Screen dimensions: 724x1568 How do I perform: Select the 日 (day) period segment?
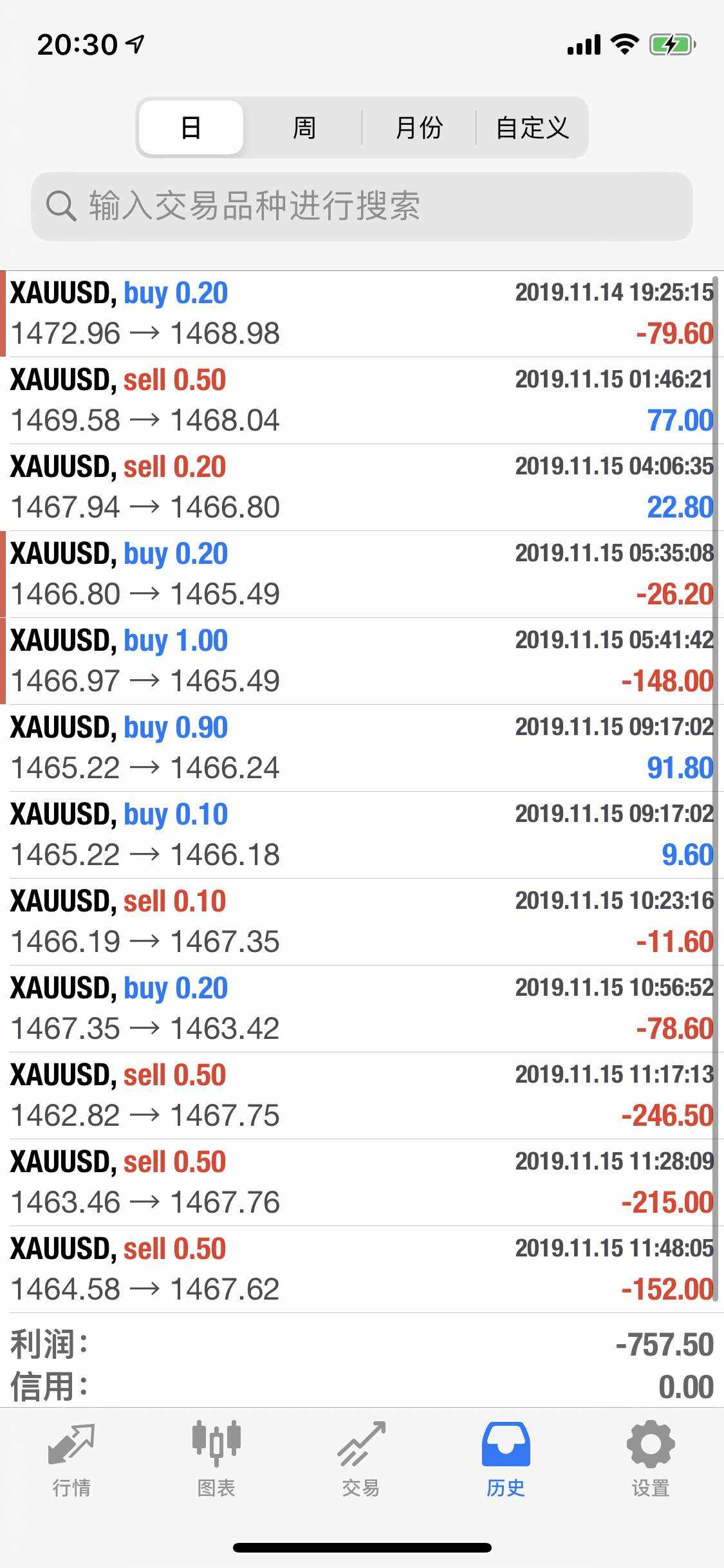point(191,127)
